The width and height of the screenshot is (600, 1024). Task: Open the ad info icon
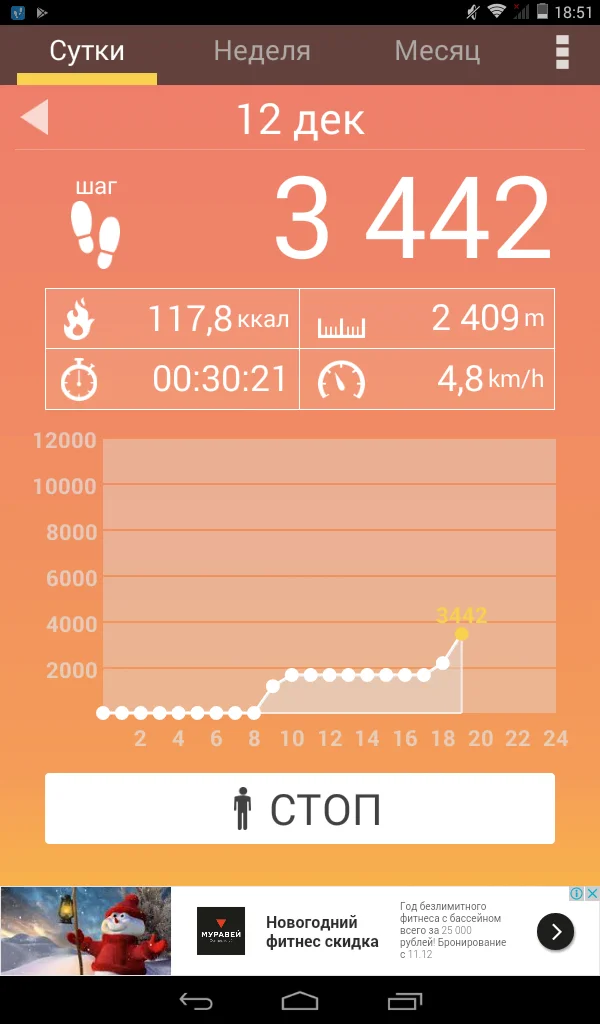(x=577, y=893)
